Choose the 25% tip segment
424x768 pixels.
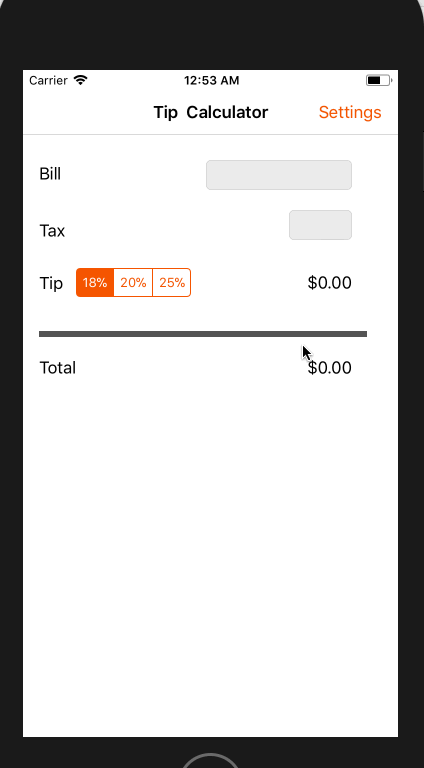coord(172,283)
